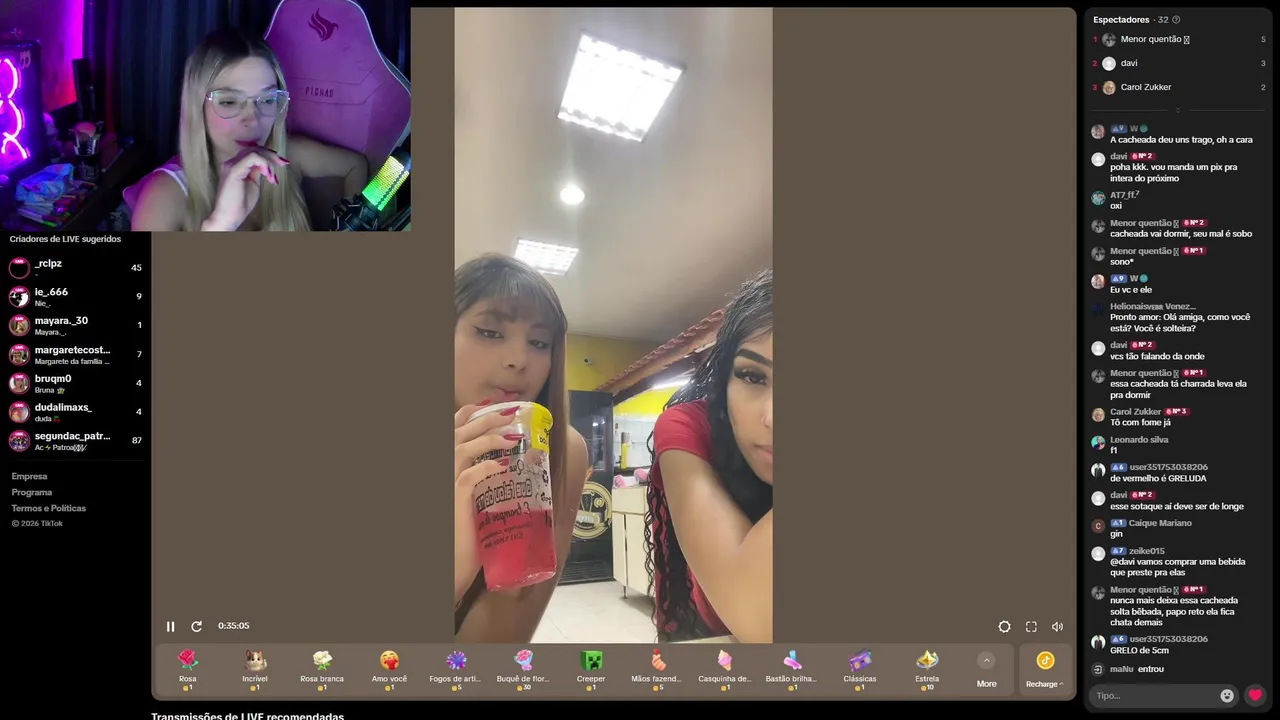Send the Creeper gift
Screen dimensions: 1280x720
coord(591,665)
